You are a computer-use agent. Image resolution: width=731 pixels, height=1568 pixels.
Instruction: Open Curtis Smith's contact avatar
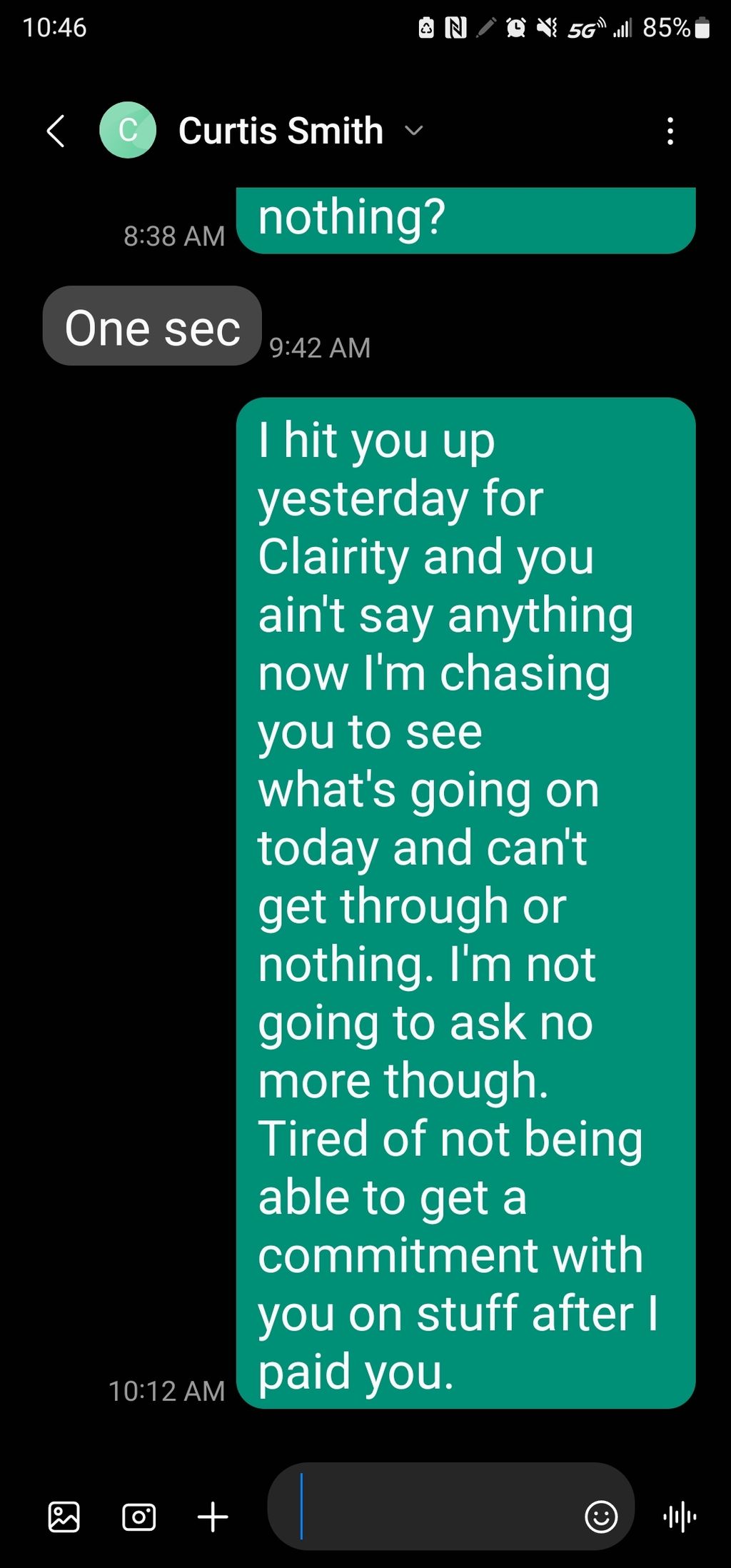[x=128, y=130]
